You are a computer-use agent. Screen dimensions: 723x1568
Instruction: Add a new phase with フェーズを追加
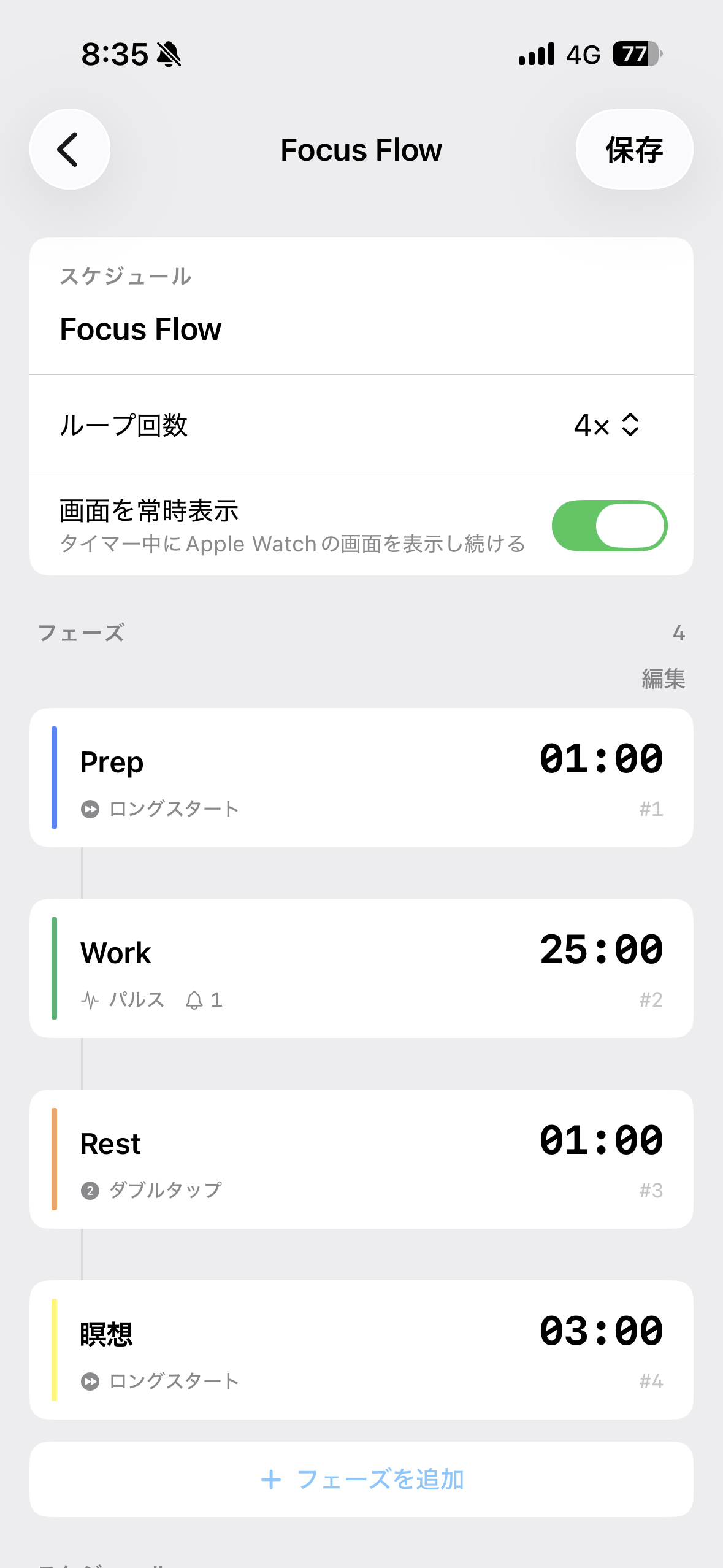click(361, 1480)
